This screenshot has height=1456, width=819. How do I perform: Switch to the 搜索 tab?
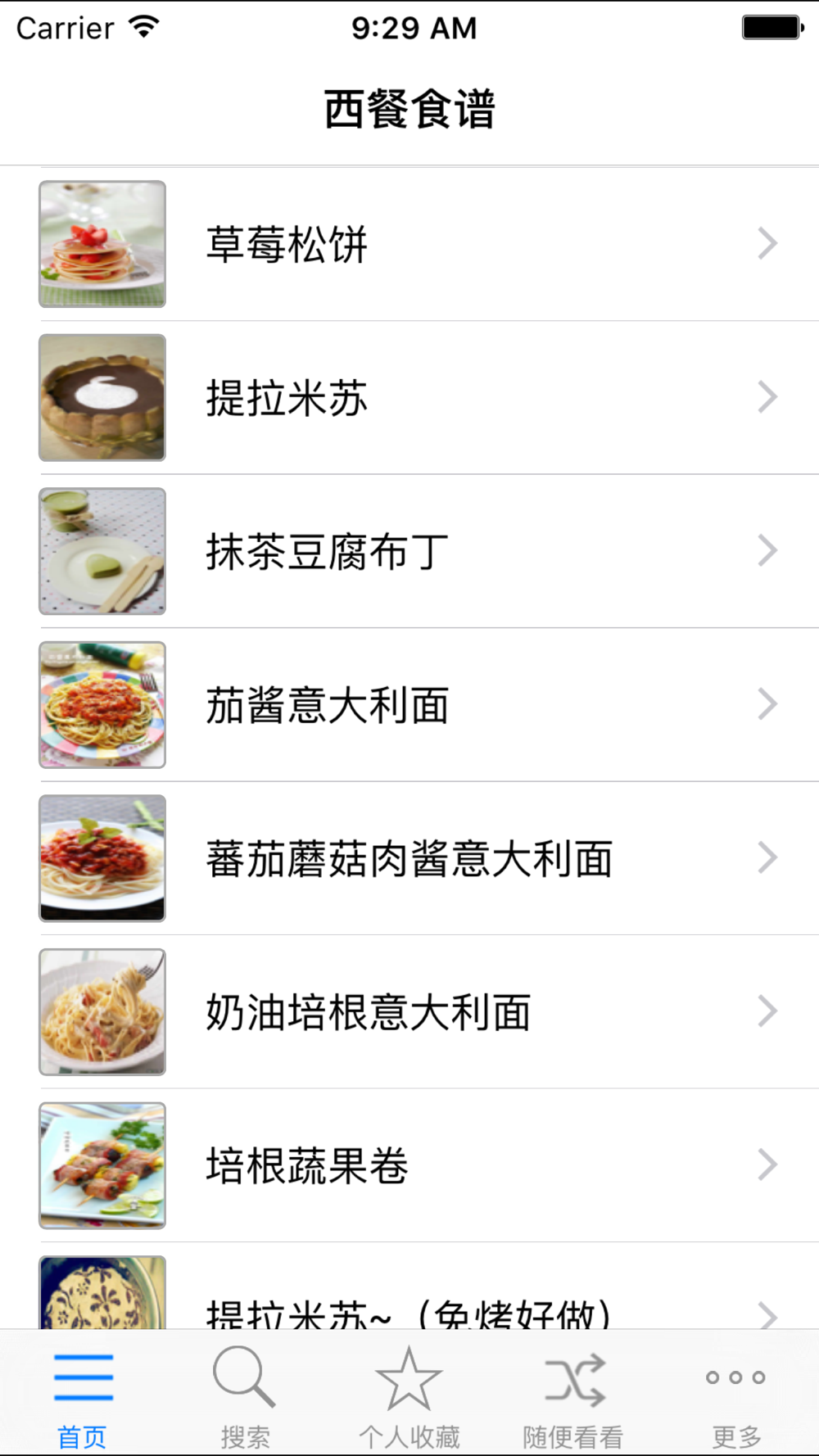(245, 1396)
